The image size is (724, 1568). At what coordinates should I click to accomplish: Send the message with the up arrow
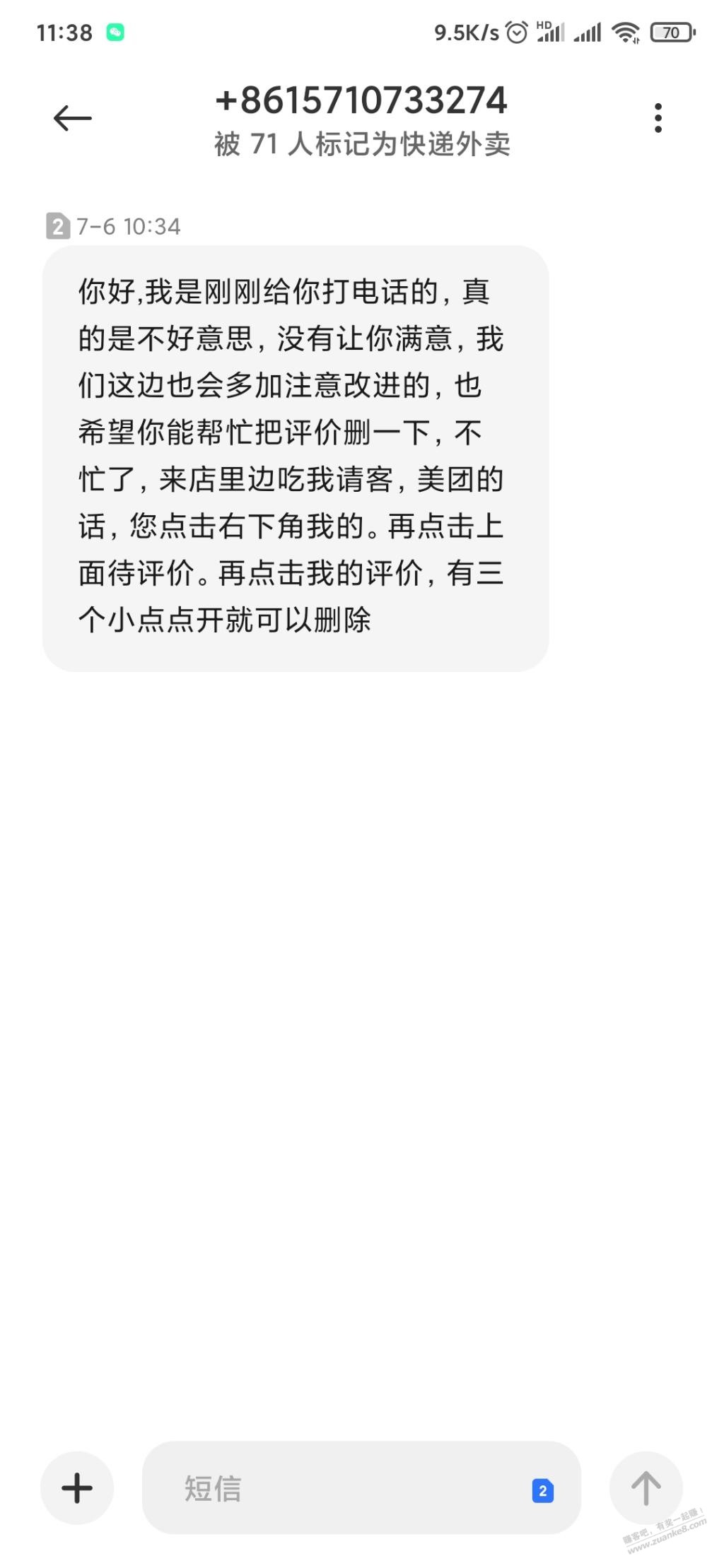646,1487
